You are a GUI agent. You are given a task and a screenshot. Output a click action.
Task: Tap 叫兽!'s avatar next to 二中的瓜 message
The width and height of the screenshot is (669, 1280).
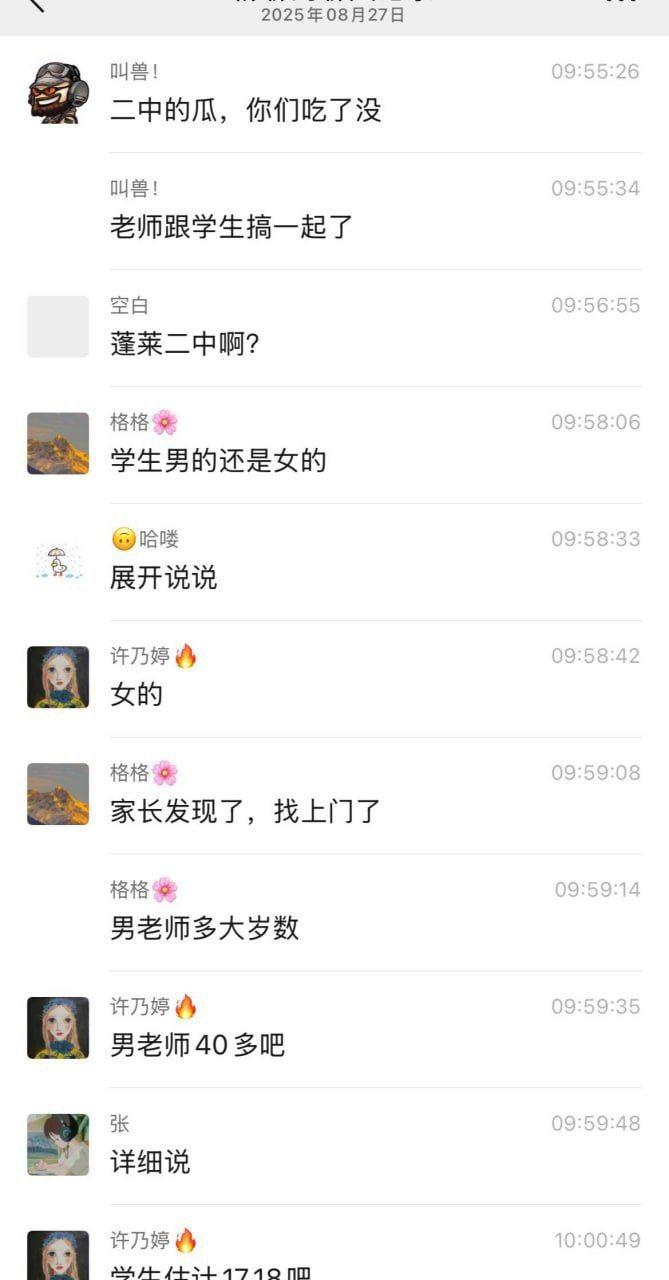tap(57, 93)
